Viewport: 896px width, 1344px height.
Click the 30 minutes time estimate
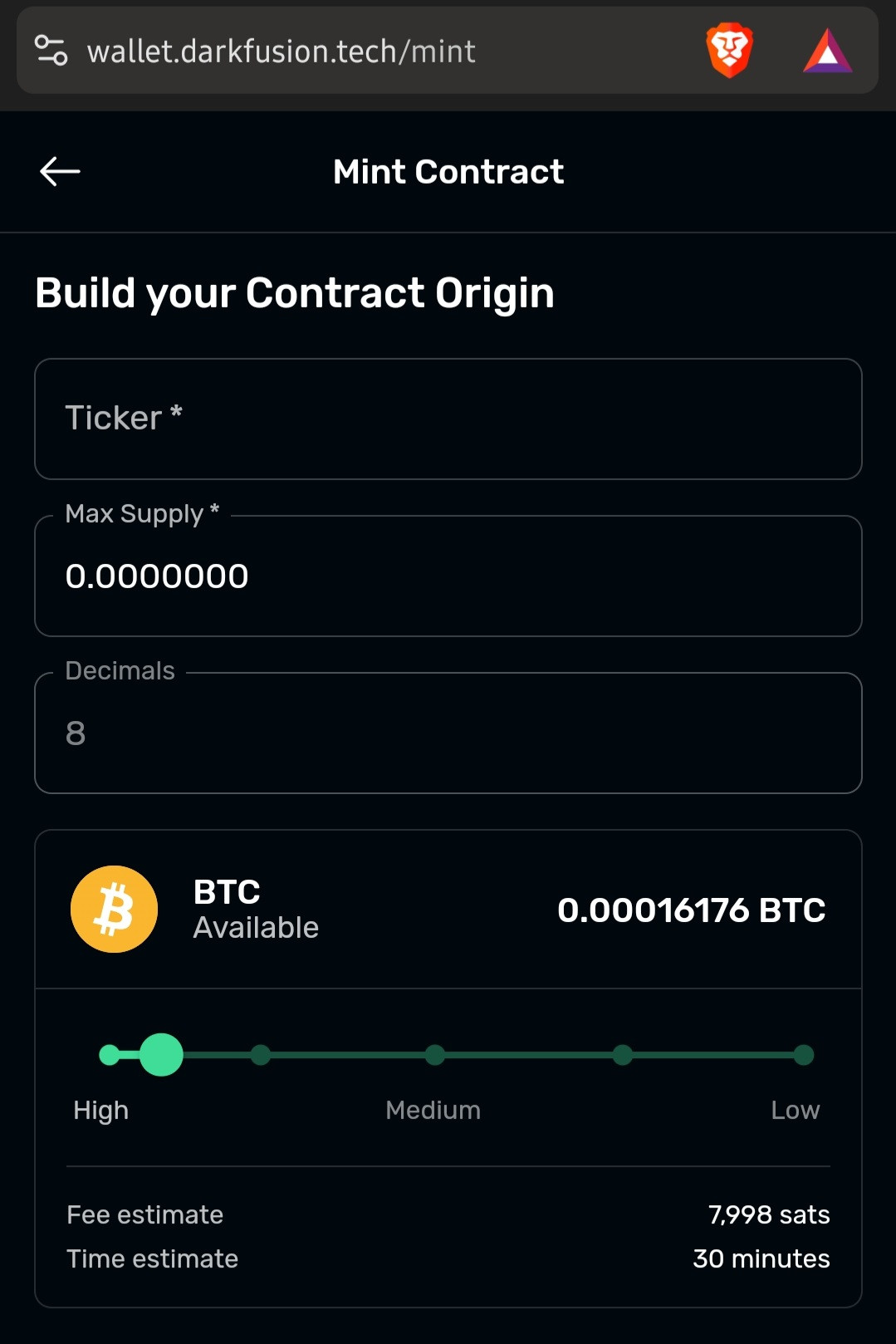pyautogui.click(x=761, y=1258)
